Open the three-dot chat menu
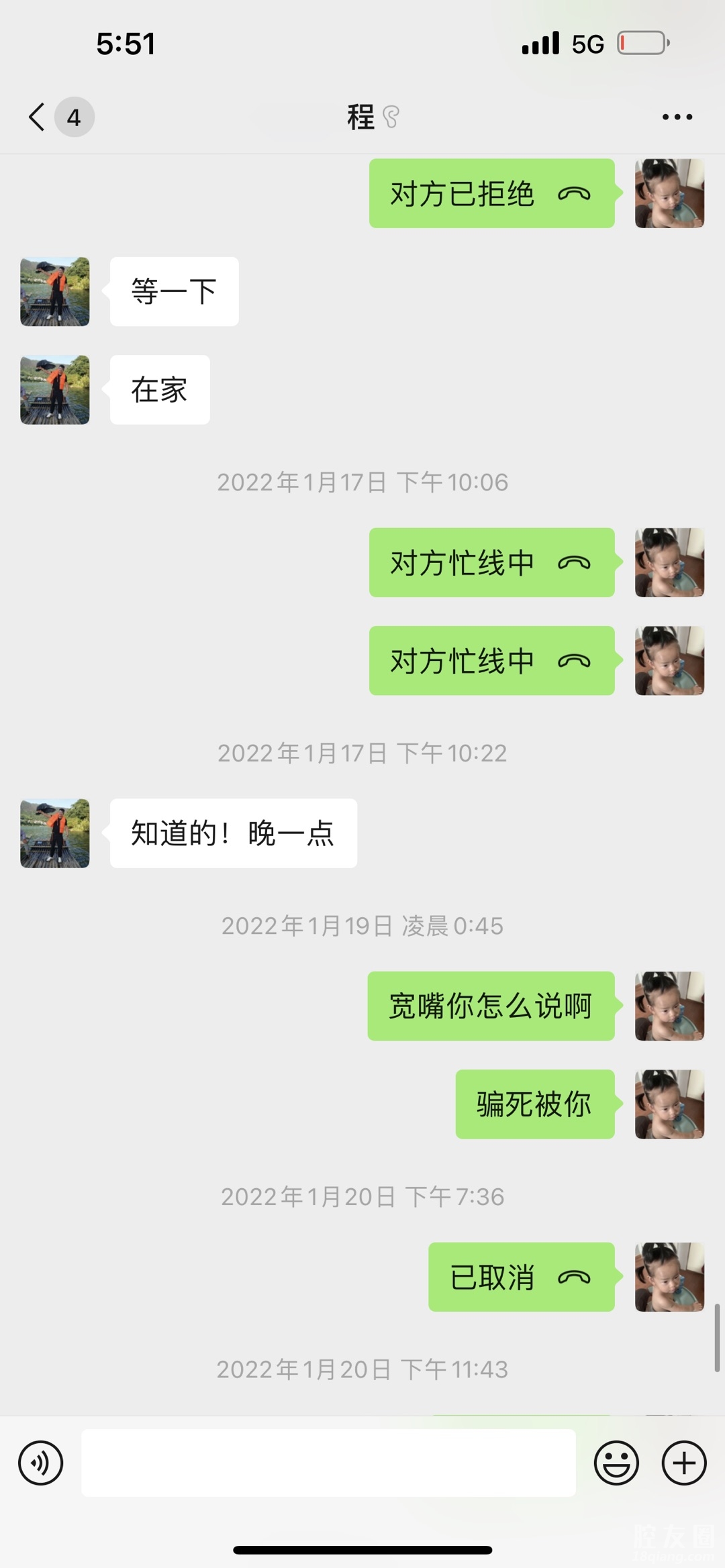 (x=677, y=117)
